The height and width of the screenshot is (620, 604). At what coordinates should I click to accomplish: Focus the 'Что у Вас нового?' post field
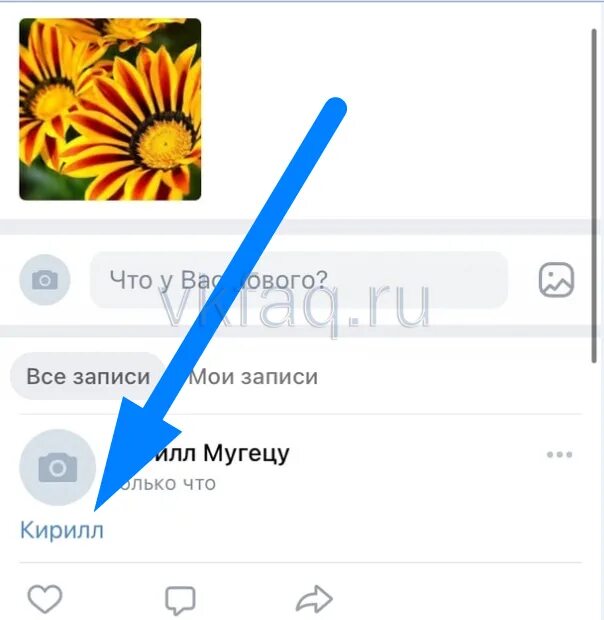298,280
